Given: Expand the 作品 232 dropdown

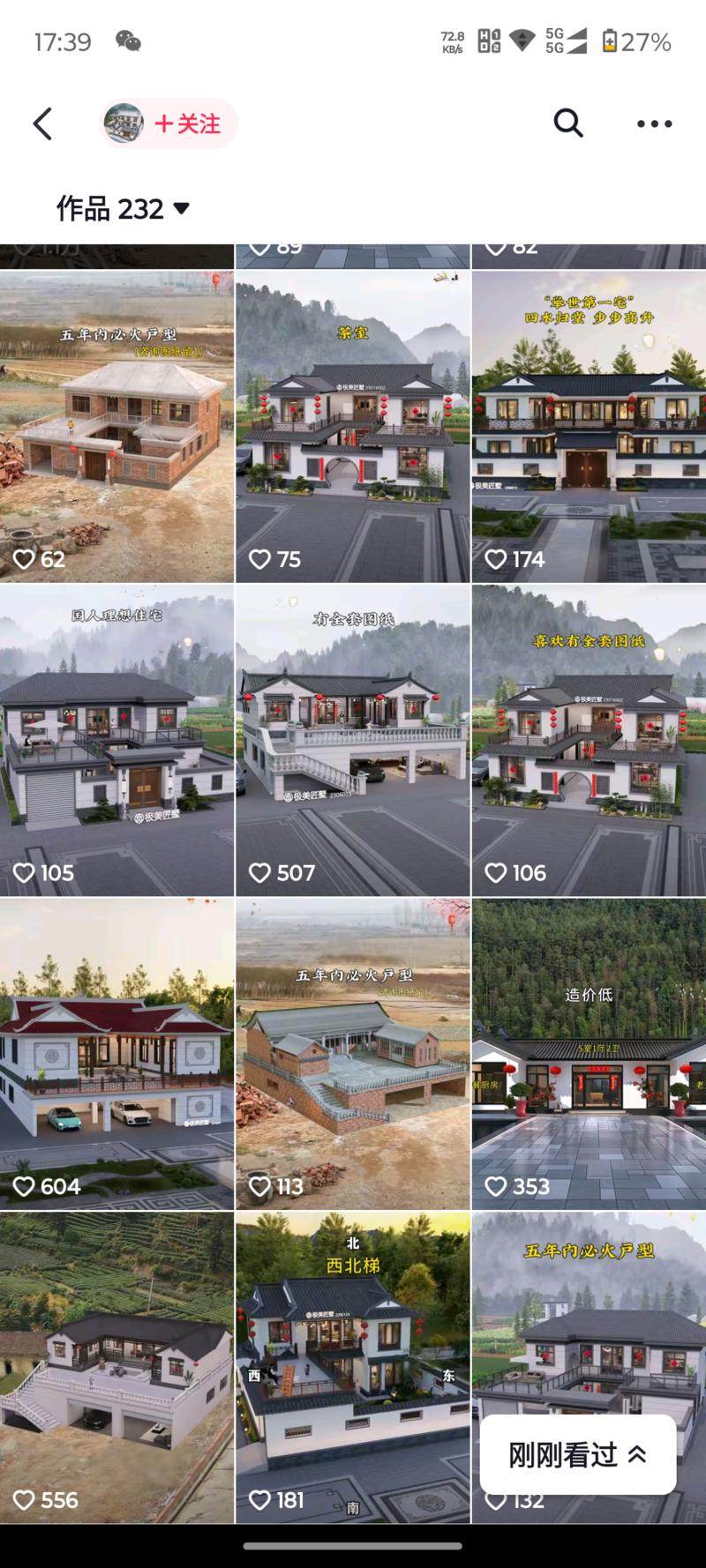Looking at the screenshot, I should point(124,209).
